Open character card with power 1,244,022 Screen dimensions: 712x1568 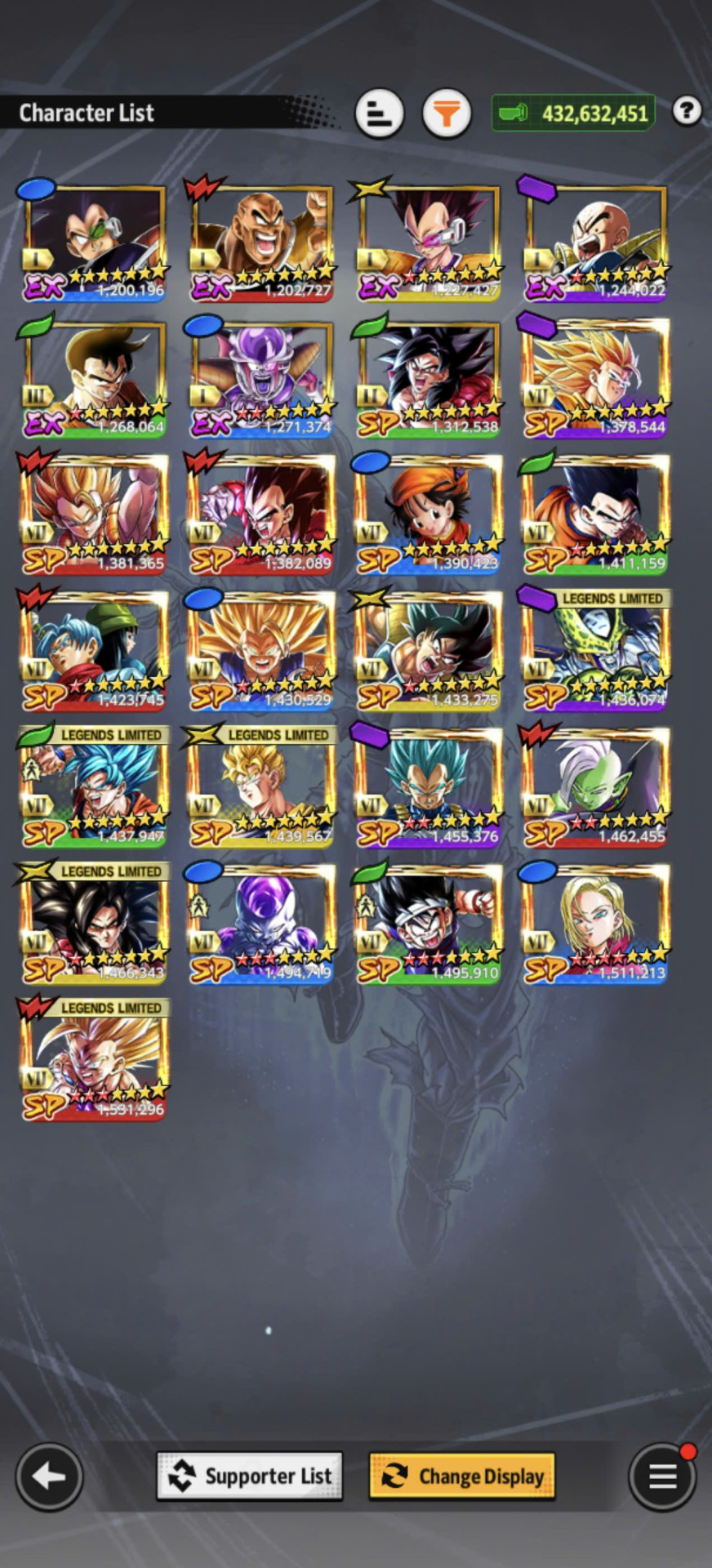coord(594,243)
